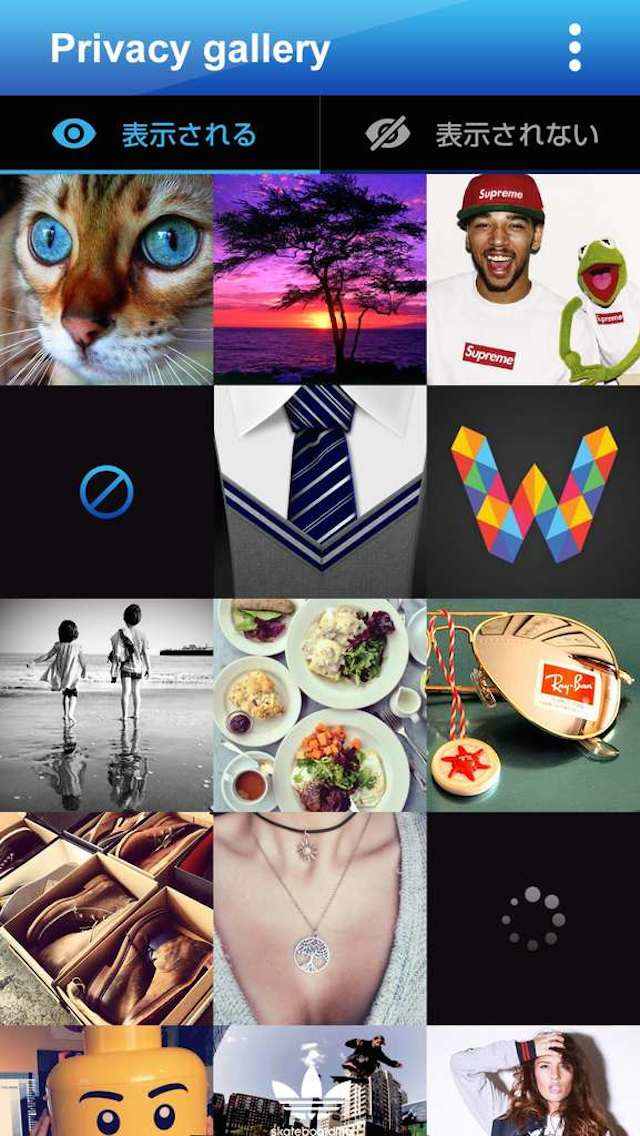The image size is (640, 1136).
Task: Switch to the 表示される tab
Action: pyautogui.click(x=159, y=134)
